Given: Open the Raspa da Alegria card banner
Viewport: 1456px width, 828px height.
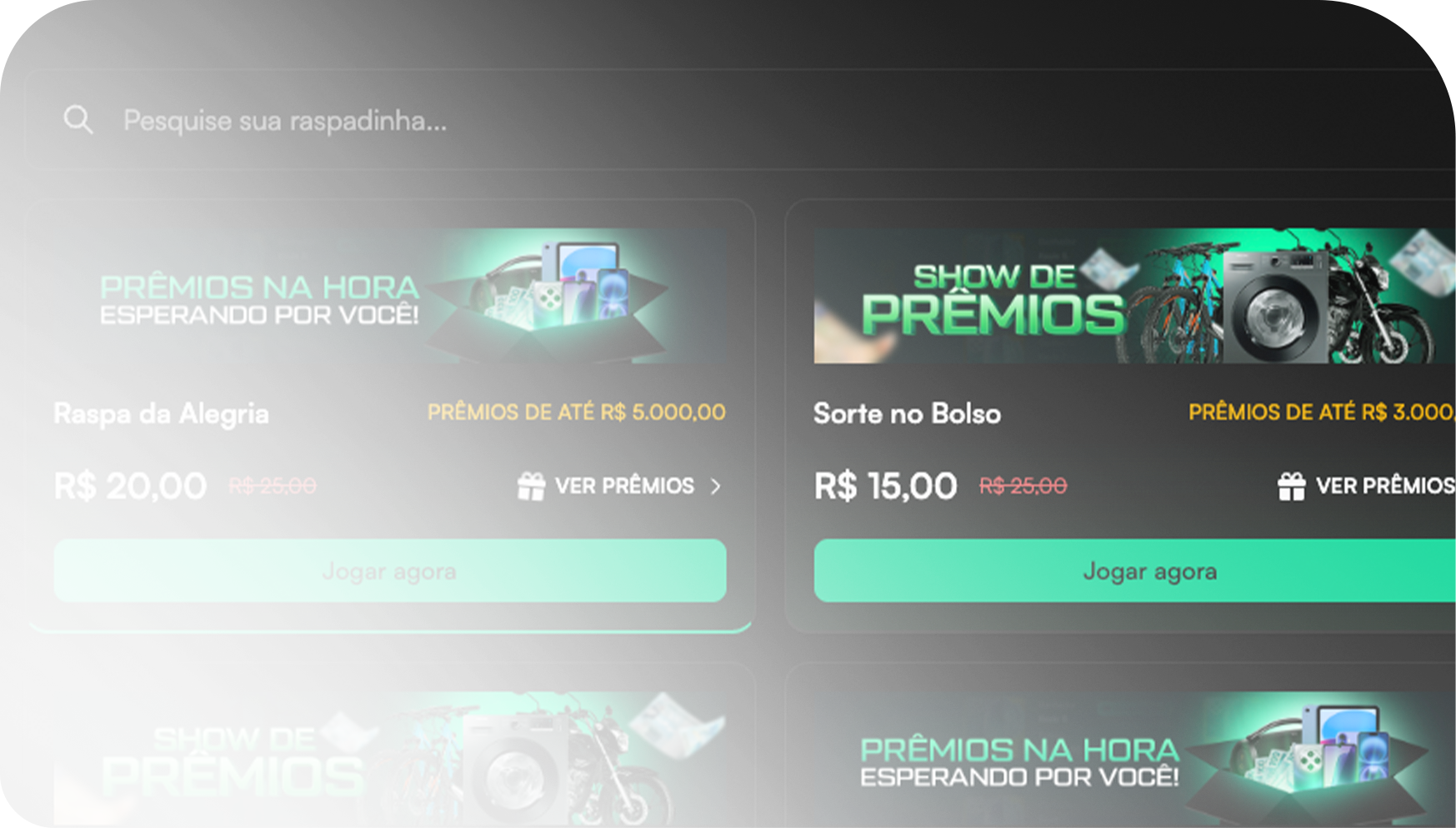Looking at the screenshot, I should 389,296.
